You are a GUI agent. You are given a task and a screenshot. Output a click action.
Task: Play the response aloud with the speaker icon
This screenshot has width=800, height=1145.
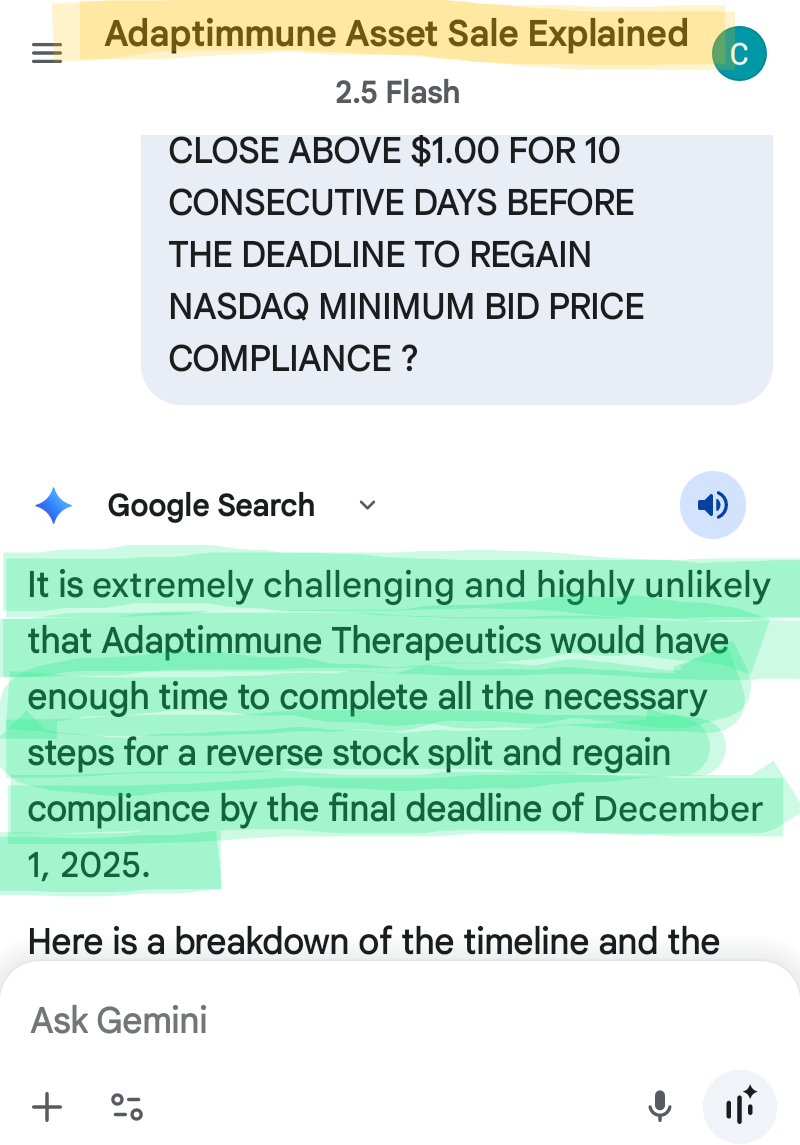pyautogui.click(x=713, y=505)
